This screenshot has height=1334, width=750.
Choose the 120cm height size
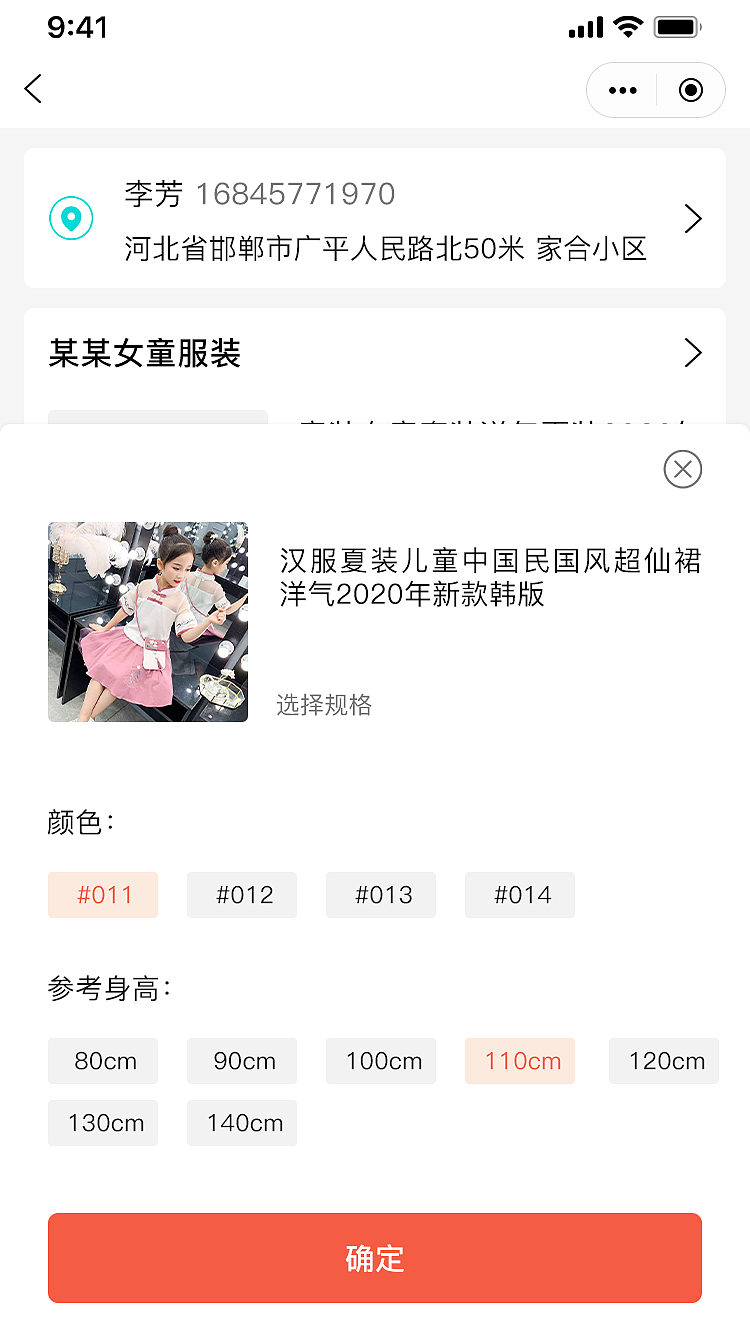[x=664, y=1061]
